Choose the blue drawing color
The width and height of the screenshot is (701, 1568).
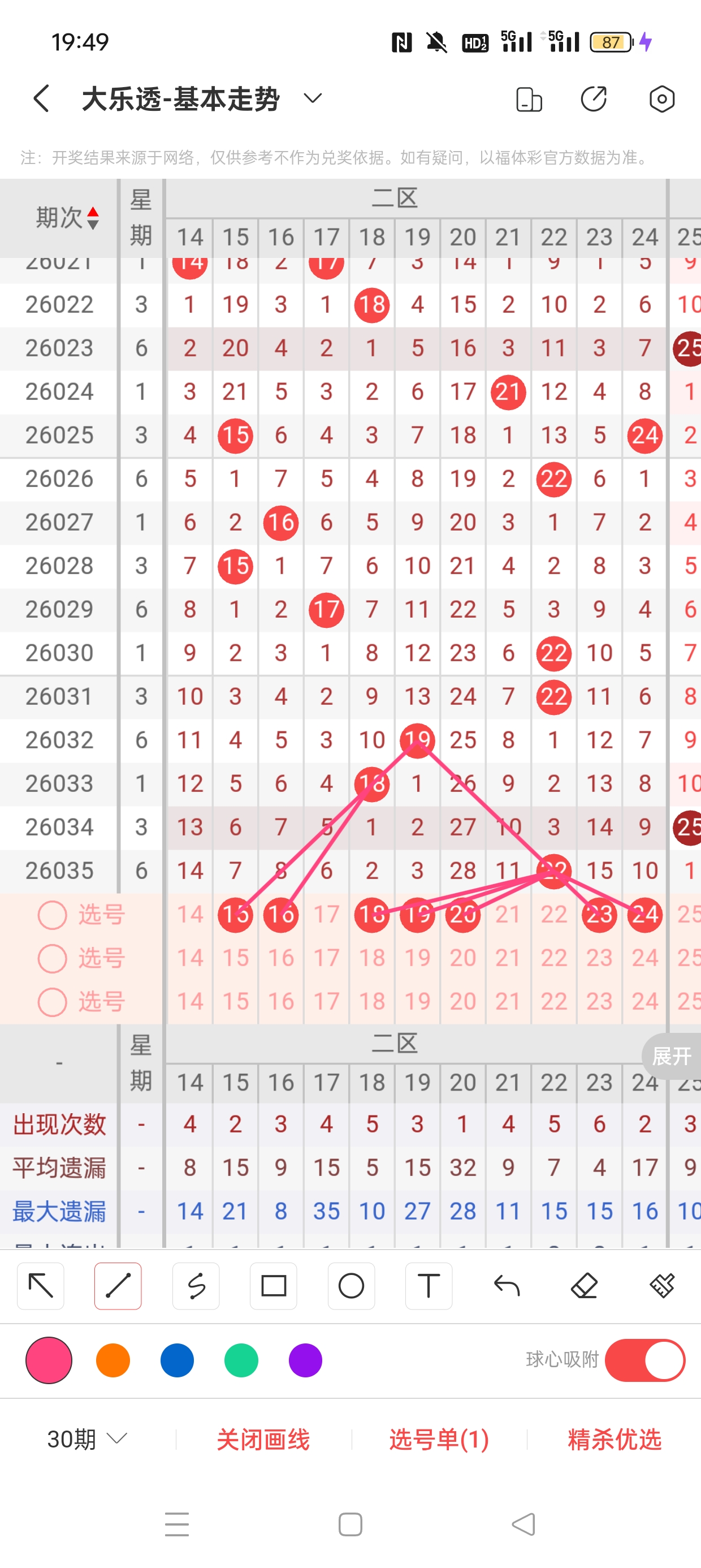point(177,1360)
